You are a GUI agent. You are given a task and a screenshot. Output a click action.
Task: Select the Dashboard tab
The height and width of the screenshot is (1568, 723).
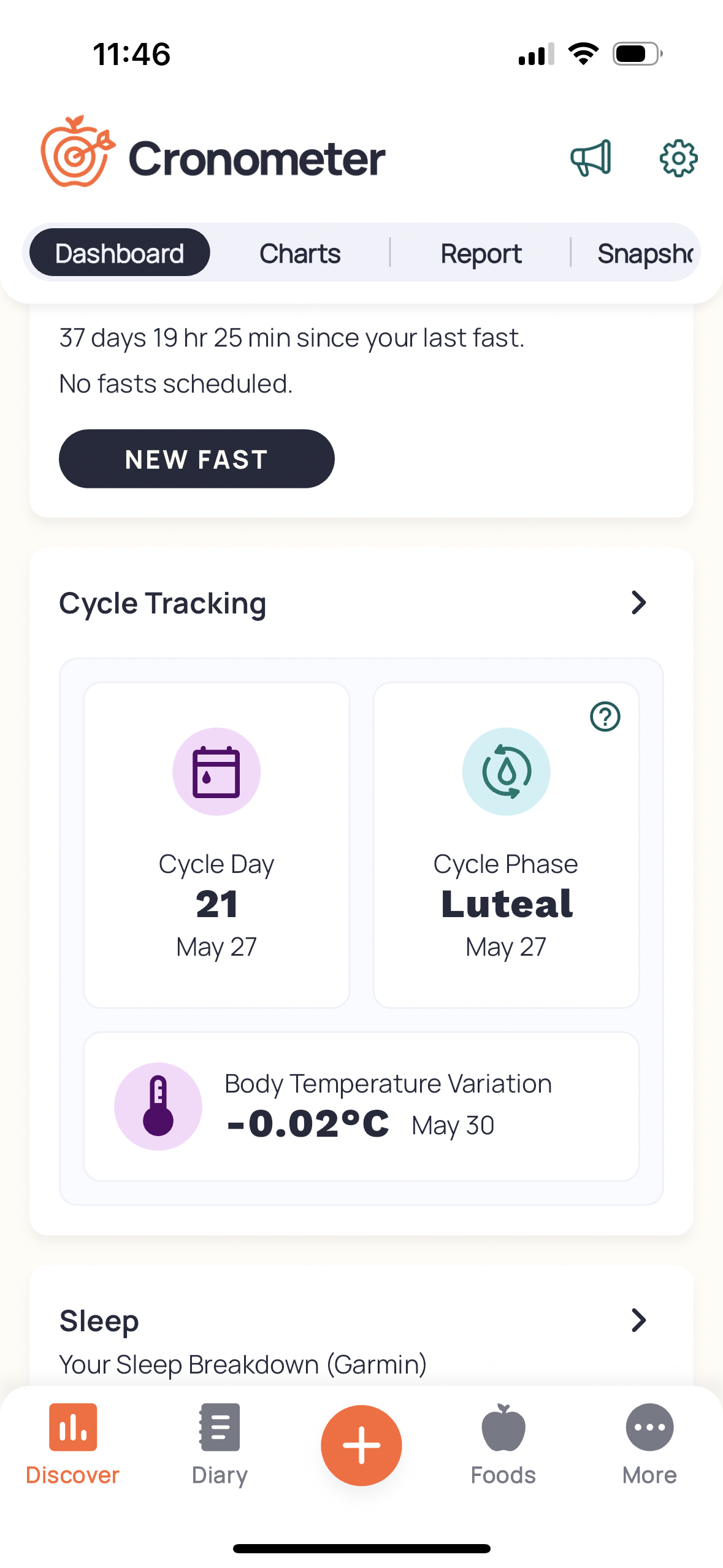tap(119, 252)
